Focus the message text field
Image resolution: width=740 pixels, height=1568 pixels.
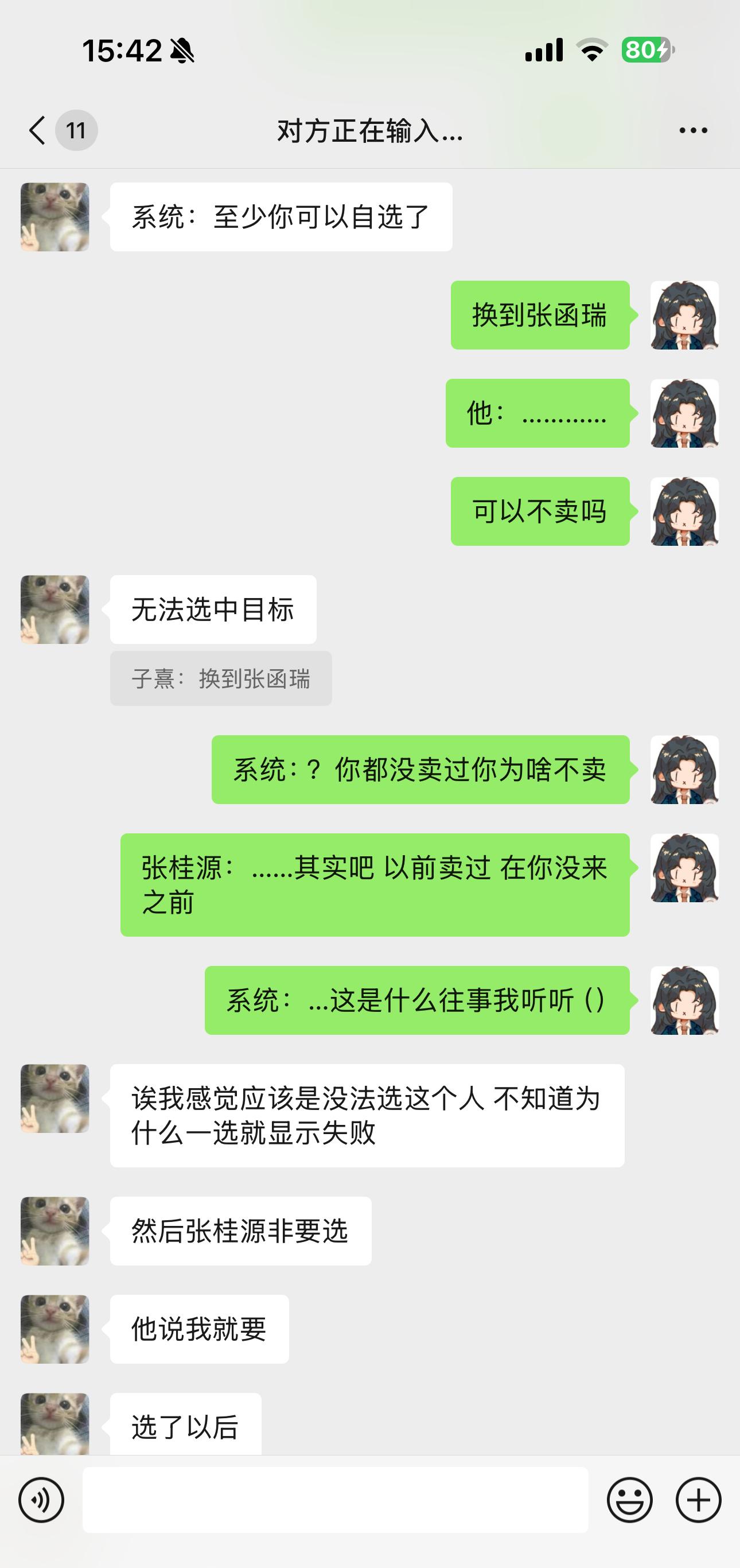click(x=336, y=1500)
